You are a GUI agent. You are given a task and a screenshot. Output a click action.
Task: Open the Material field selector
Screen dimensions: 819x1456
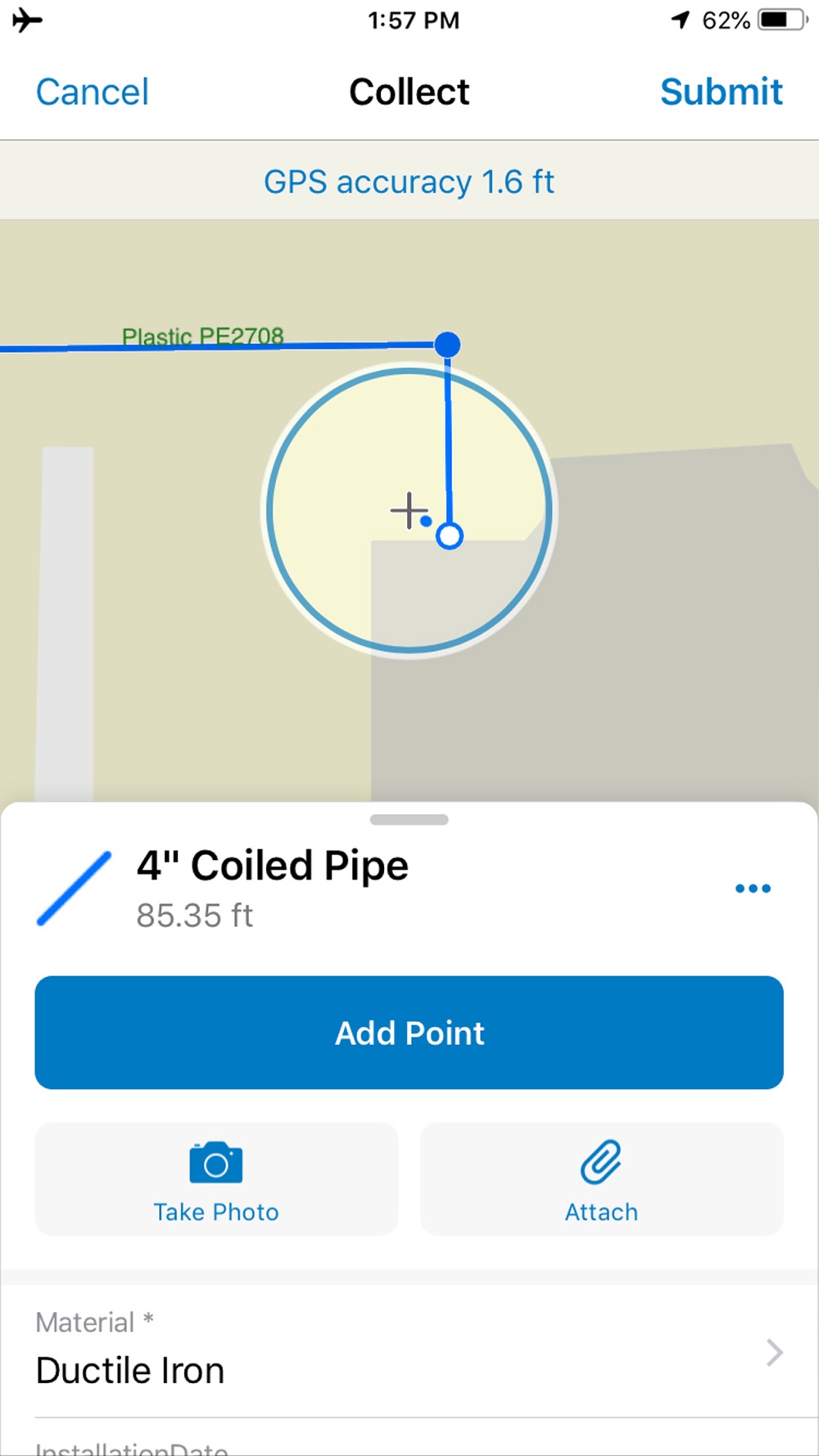[409, 1351]
